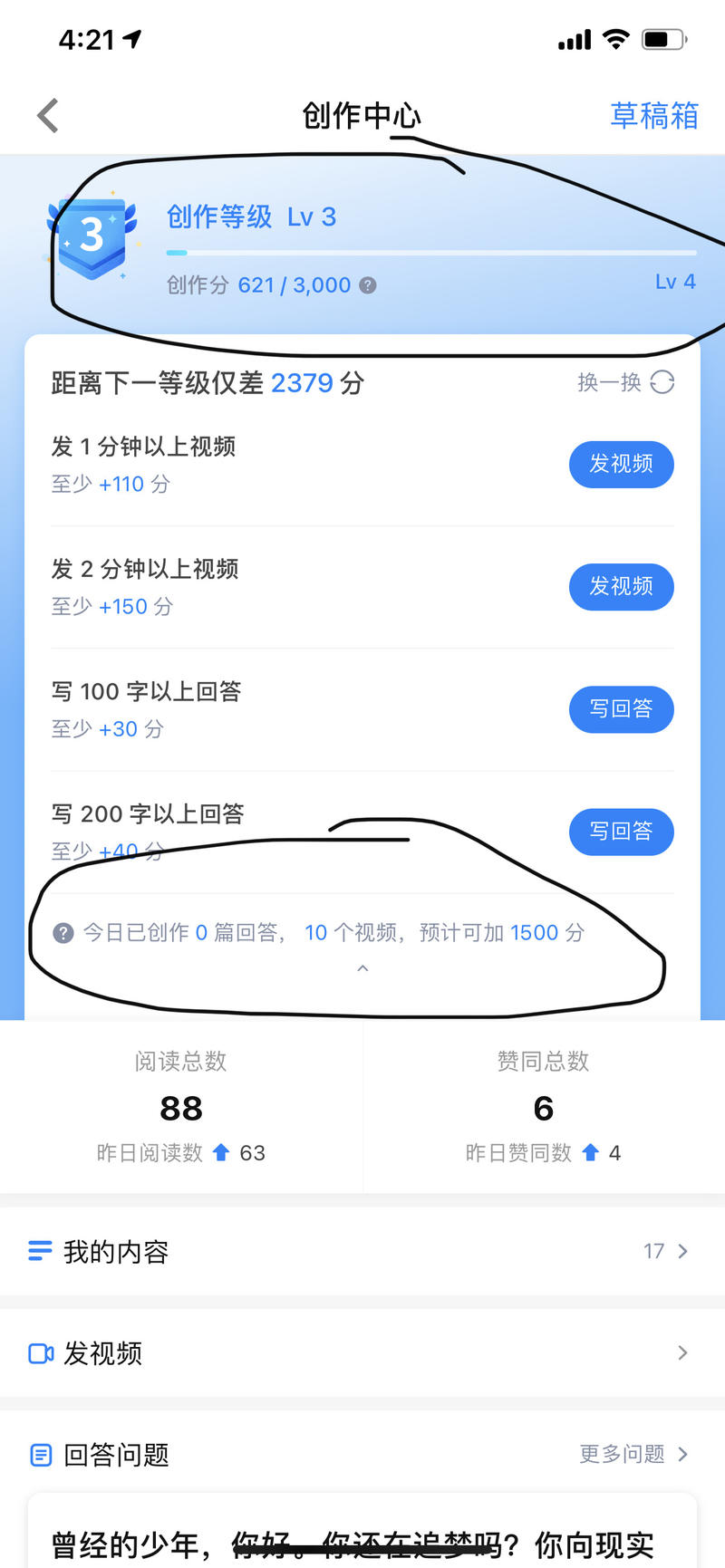Click the back arrow at top left
This screenshot has height=1568, width=725.
click(47, 115)
